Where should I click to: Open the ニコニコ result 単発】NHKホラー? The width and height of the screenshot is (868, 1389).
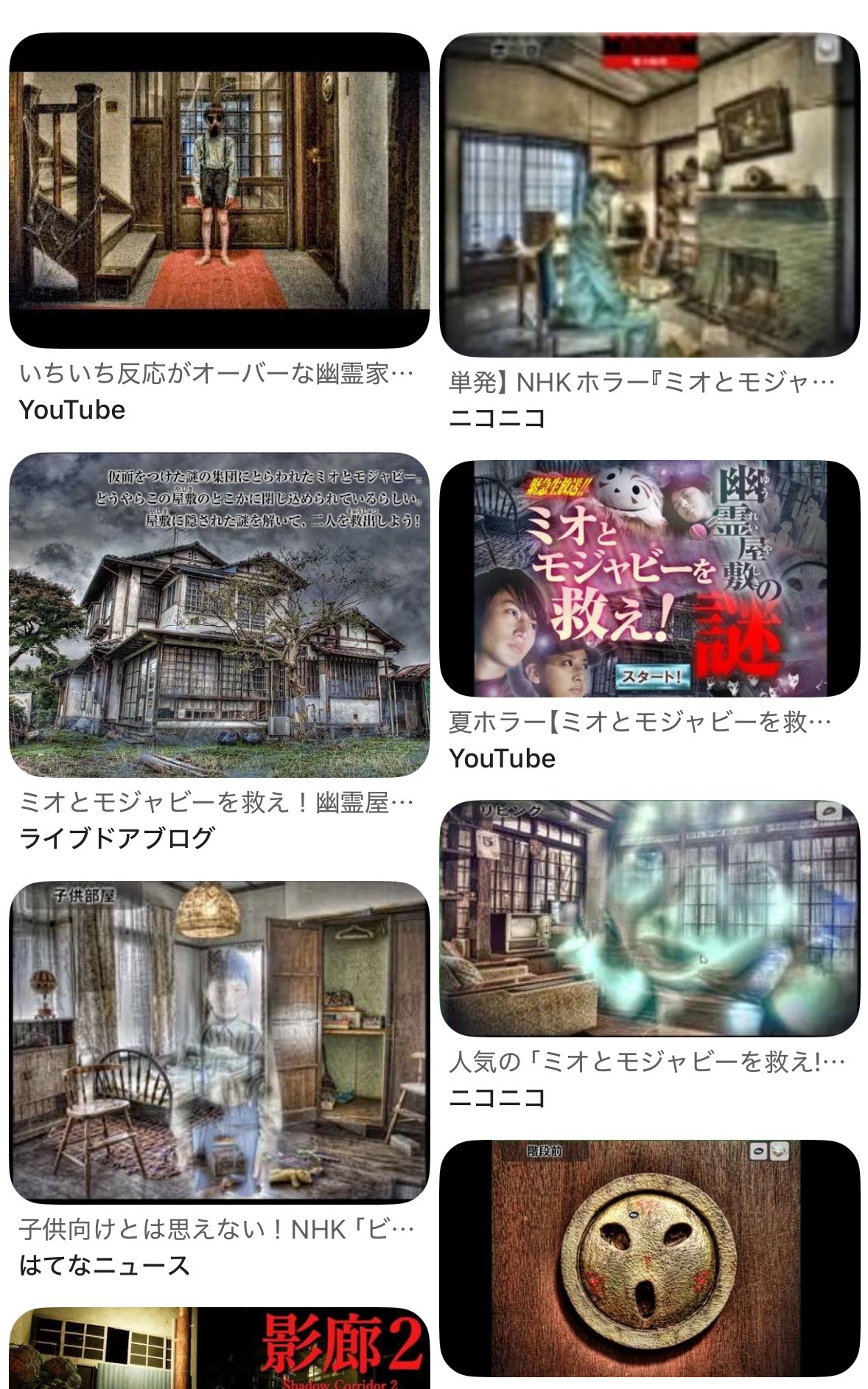[649, 195]
